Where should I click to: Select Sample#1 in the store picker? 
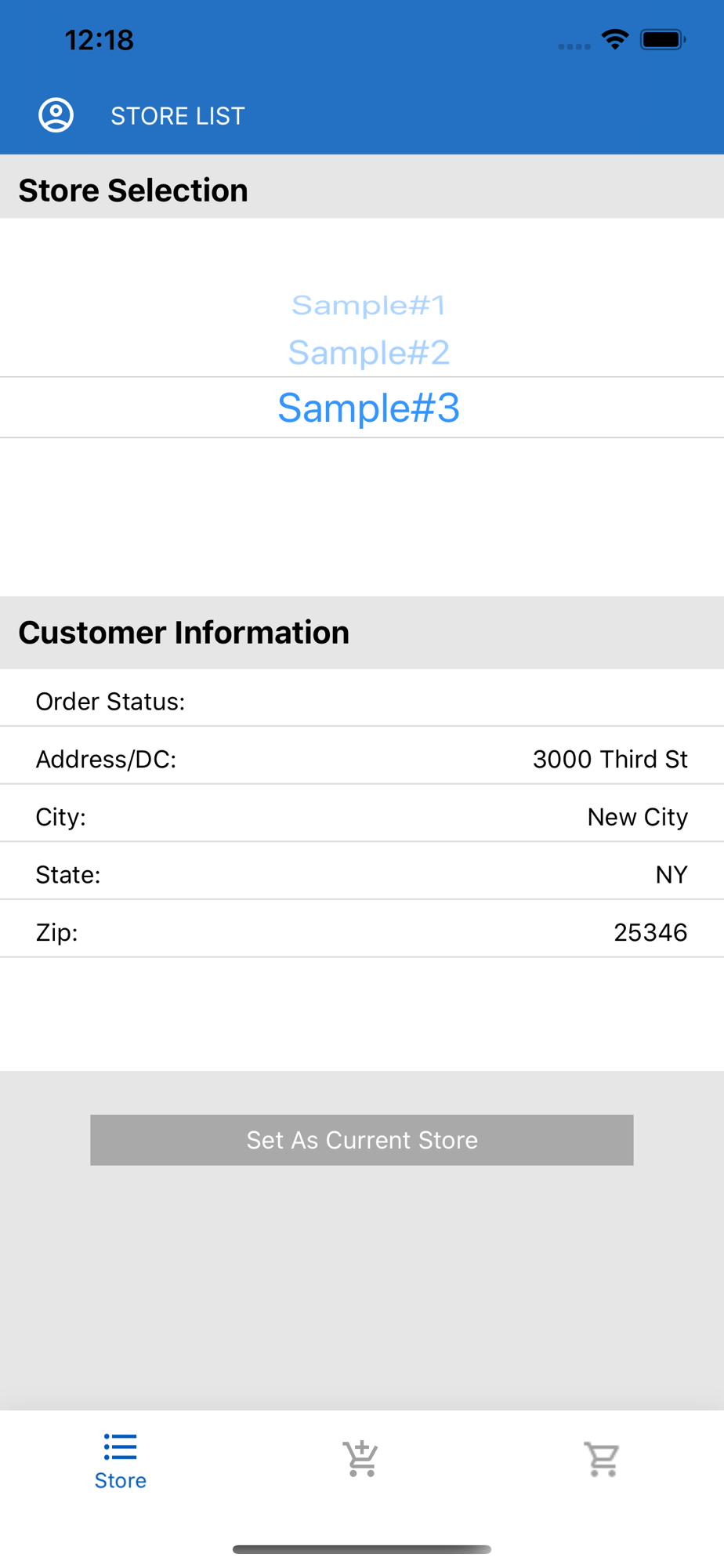click(368, 305)
